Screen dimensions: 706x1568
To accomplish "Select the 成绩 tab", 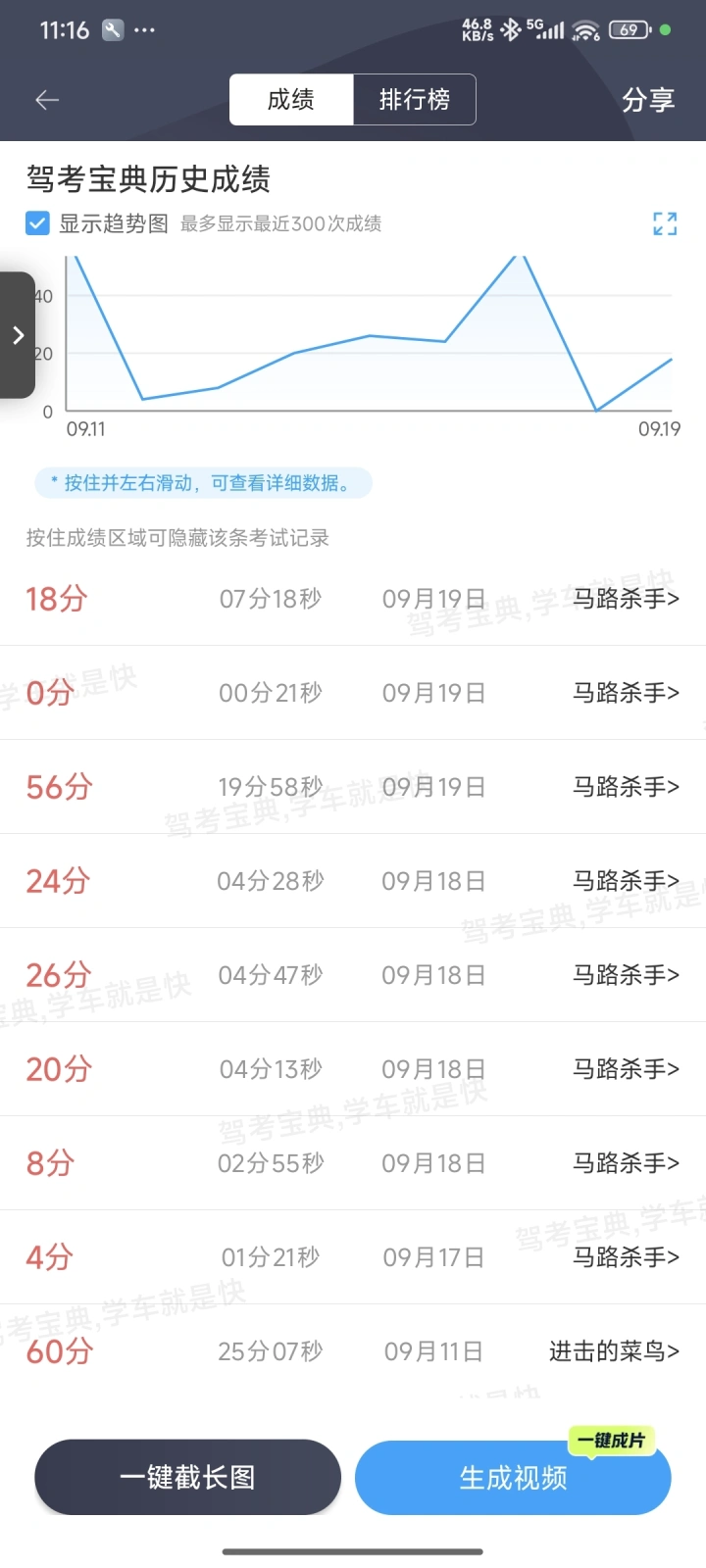I will coord(291,100).
